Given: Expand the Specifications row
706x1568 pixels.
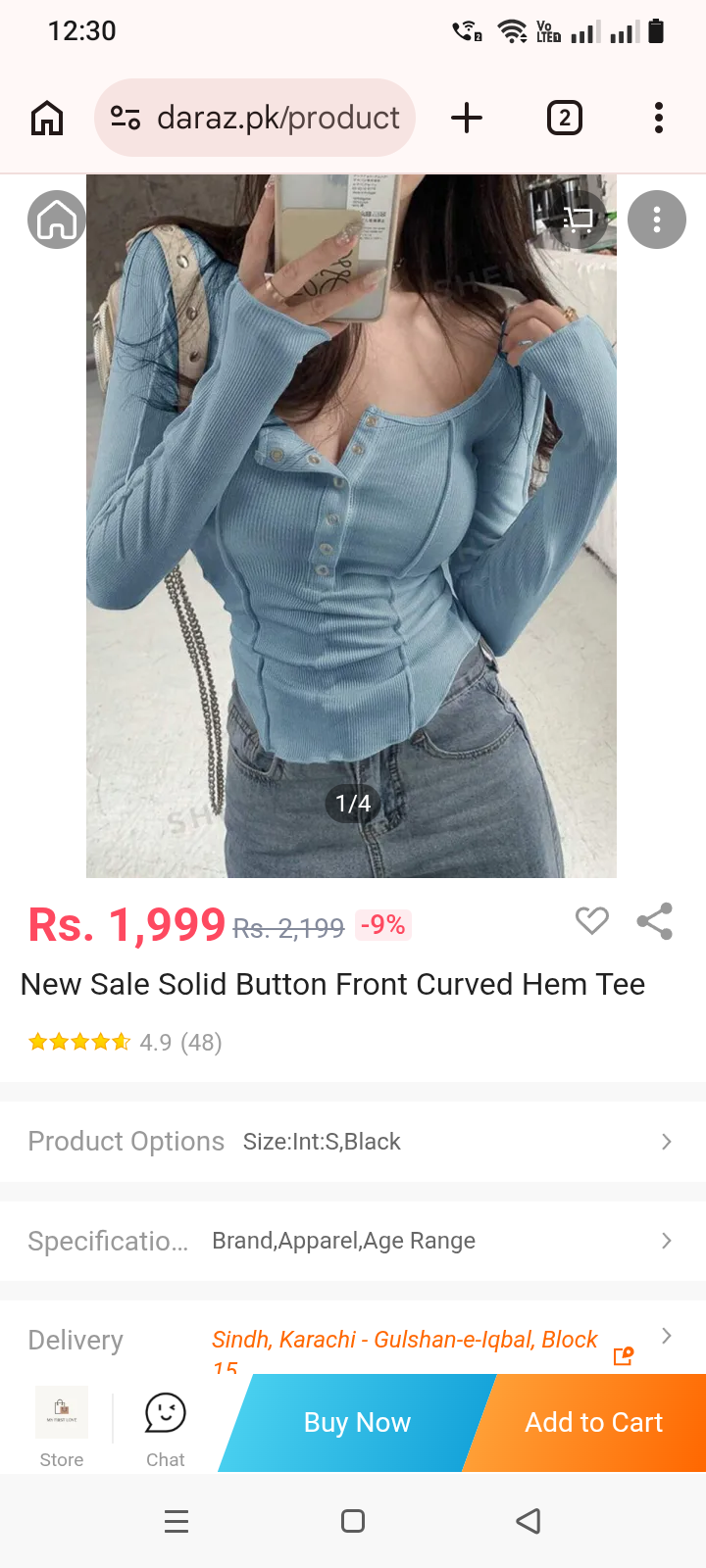Looking at the screenshot, I should click(353, 1241).
